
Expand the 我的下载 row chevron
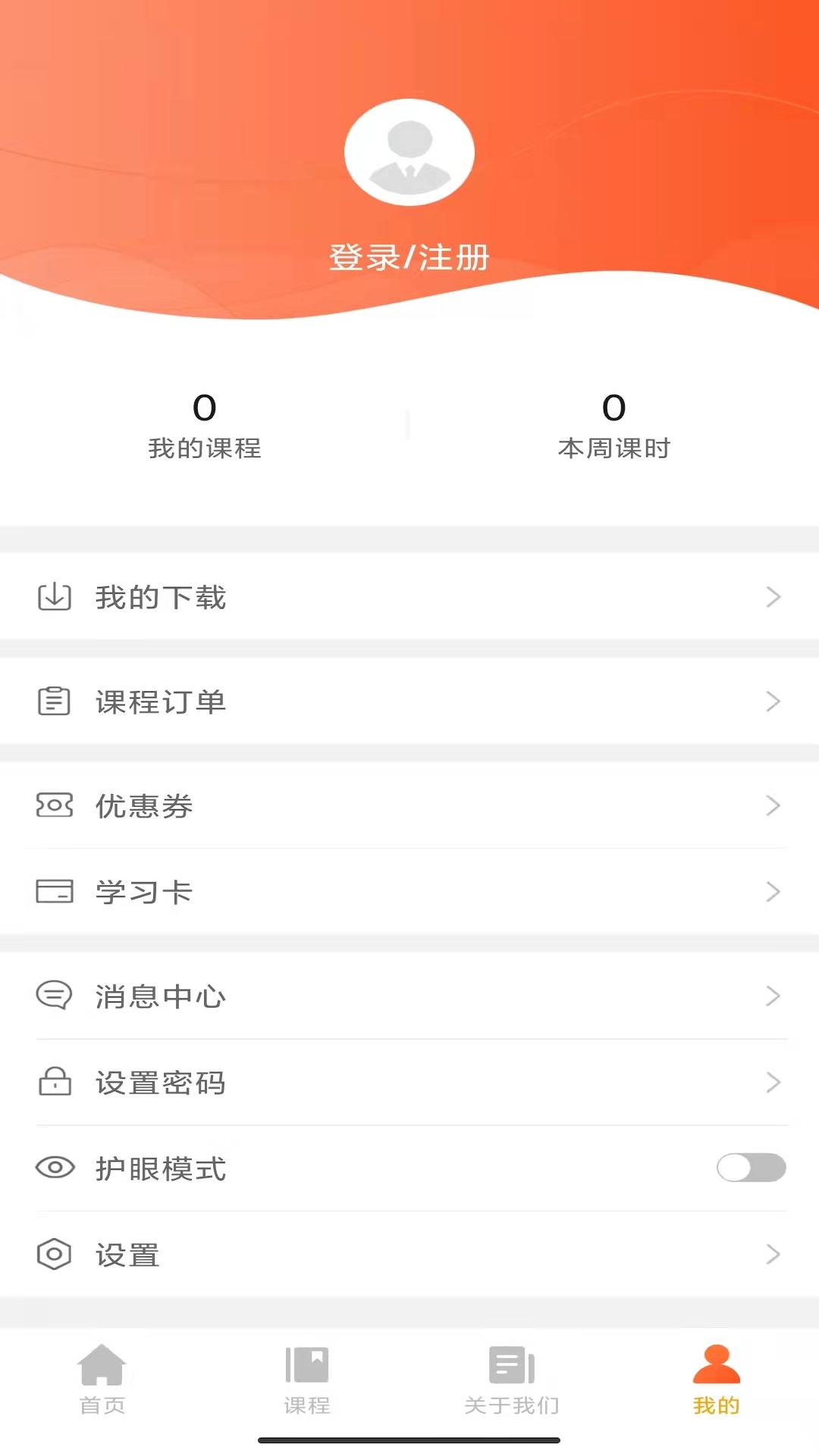(x=773, y=597)
